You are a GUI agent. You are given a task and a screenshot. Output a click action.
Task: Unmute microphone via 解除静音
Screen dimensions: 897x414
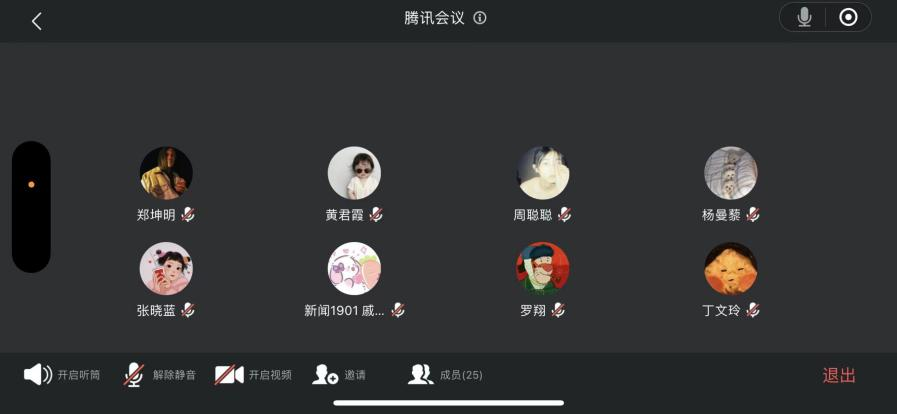pyautogui.click(x=159, y=375)
